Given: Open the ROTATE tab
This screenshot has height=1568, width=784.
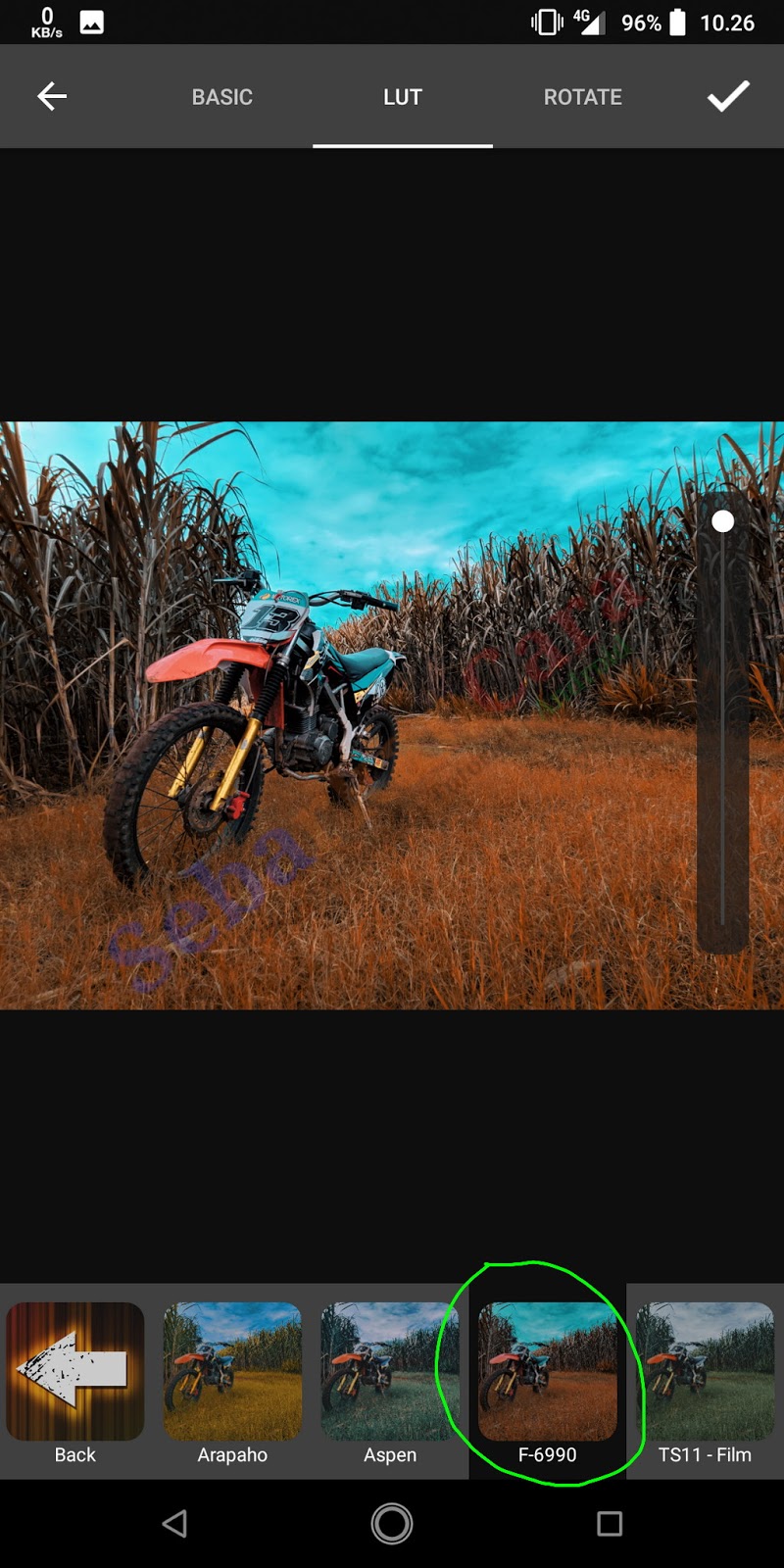Looking at the screenshot, I should (583, 97).
